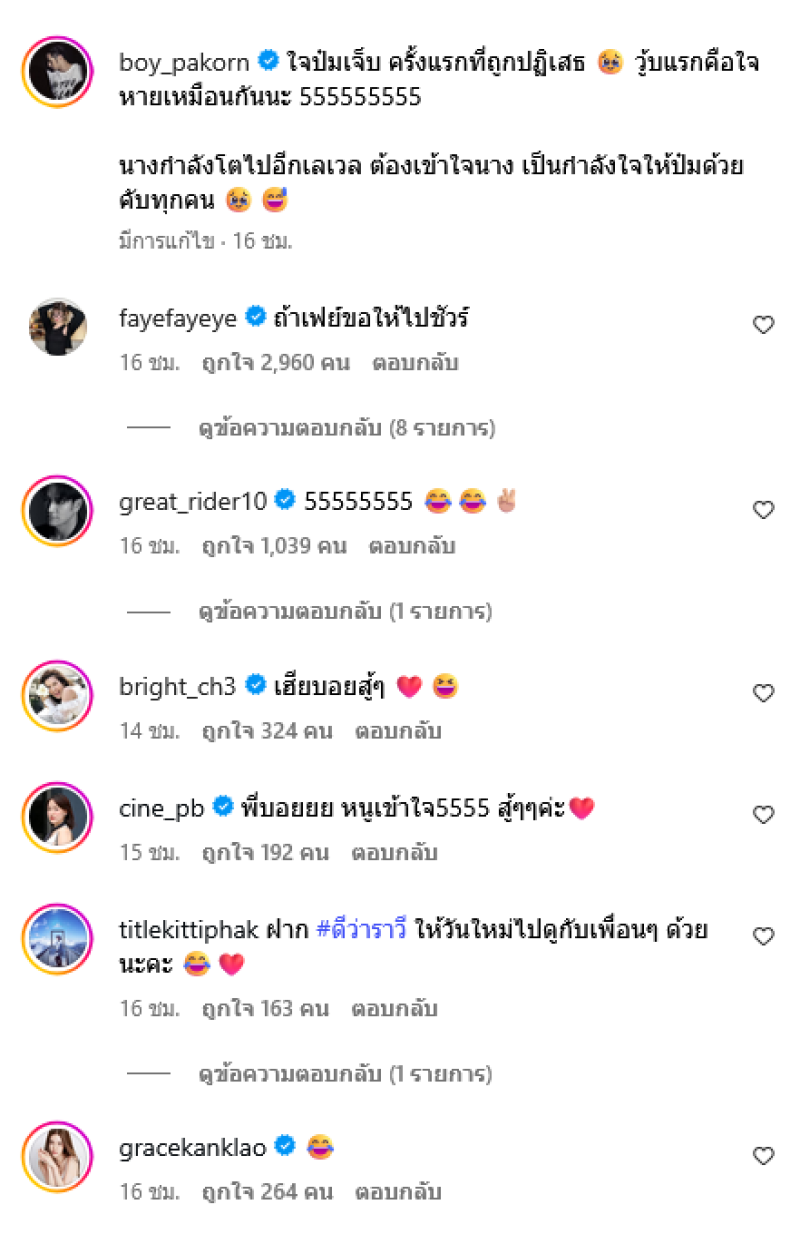The width and height of the screenshot is (800, 1234).
Task: Open boy_pakorn's profile picture
Action: (x=57, y=71)
